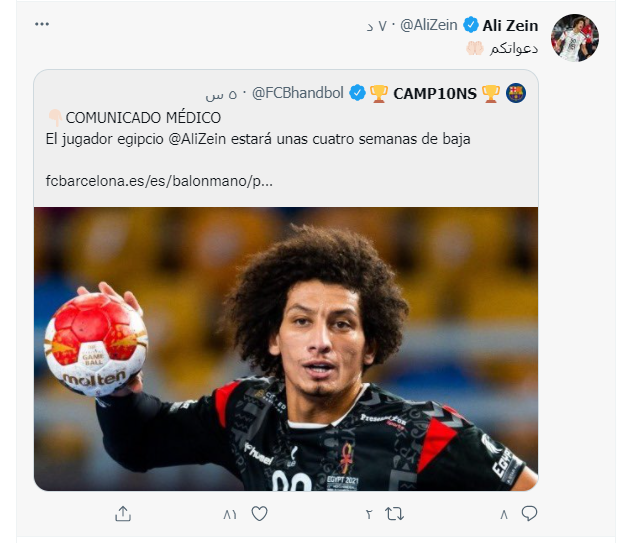617x543 pixels.
Task: Open the Ali Zein profile name
Action: pyautogui.click(x=509, y=25)
